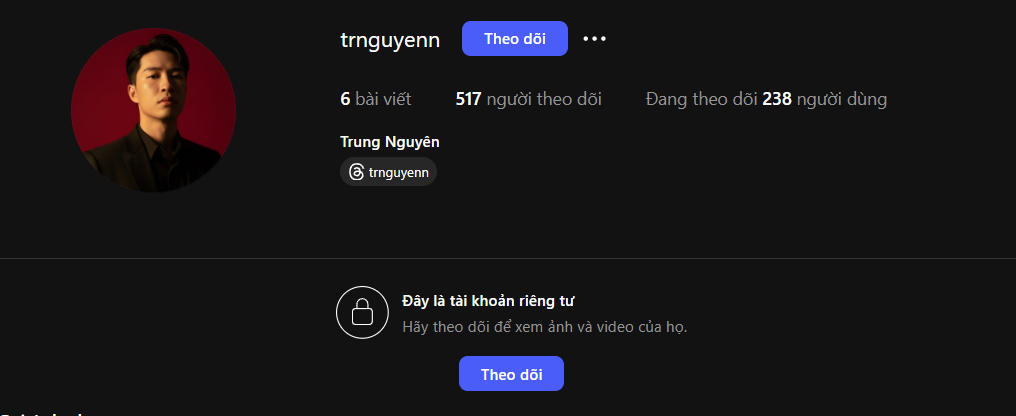View the profile picture of trnguyenn
The image size is (1016, 416).
pos(154,110)
